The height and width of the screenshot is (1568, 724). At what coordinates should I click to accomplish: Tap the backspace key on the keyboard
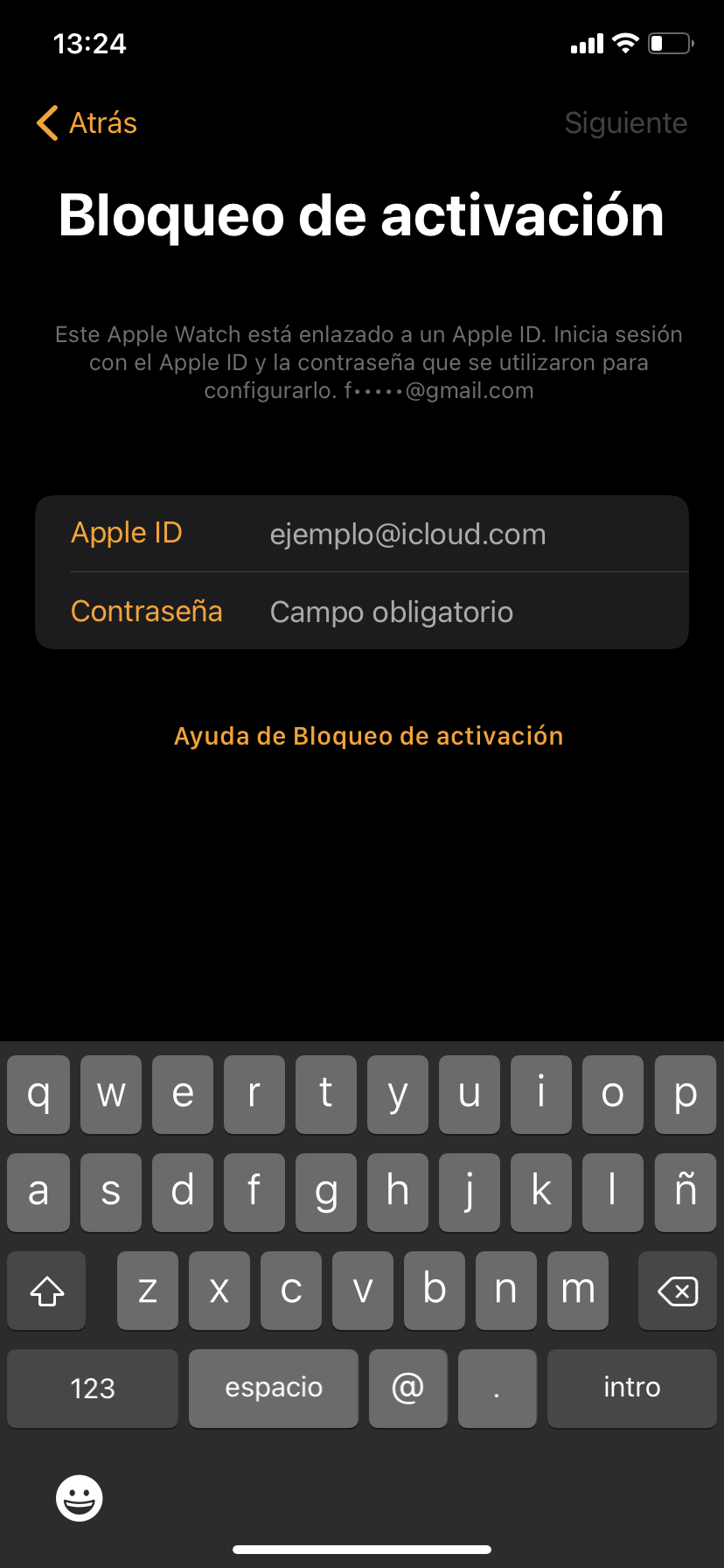click(x=677, y=1291)
